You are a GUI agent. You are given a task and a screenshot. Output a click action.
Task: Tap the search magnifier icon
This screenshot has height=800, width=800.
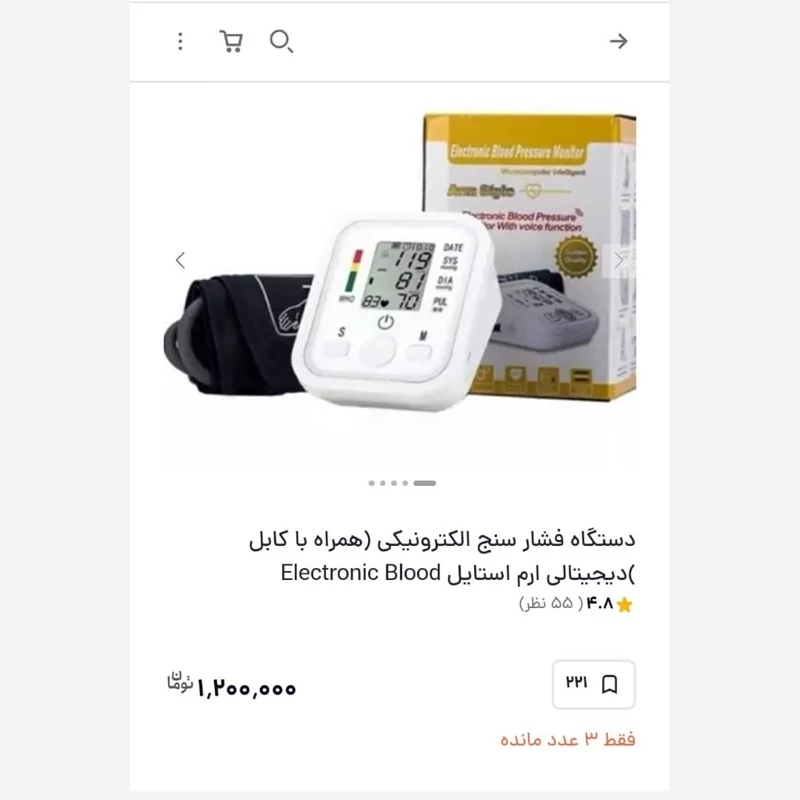coord(282,41)
